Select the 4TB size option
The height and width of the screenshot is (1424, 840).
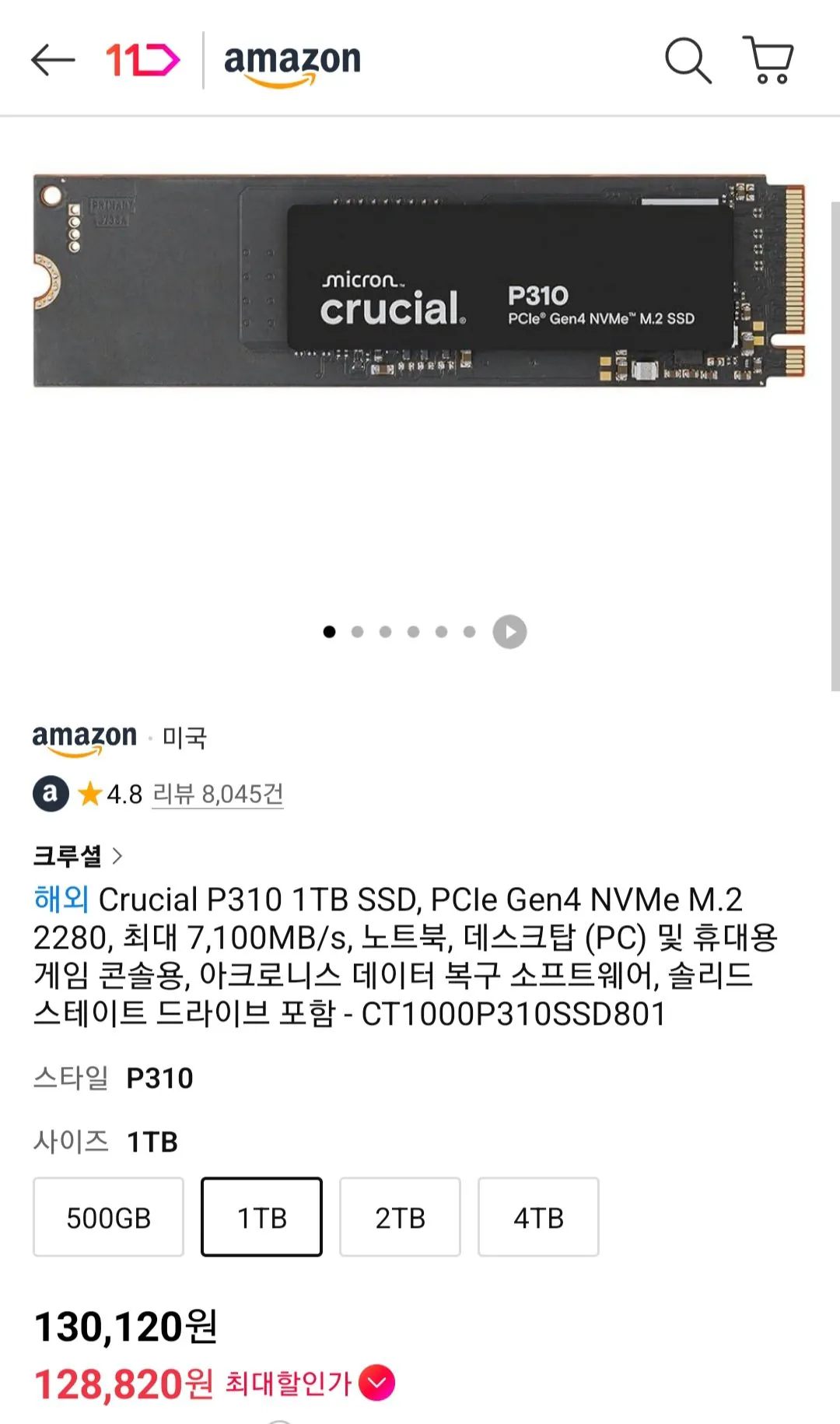(x=538, y=1216)
